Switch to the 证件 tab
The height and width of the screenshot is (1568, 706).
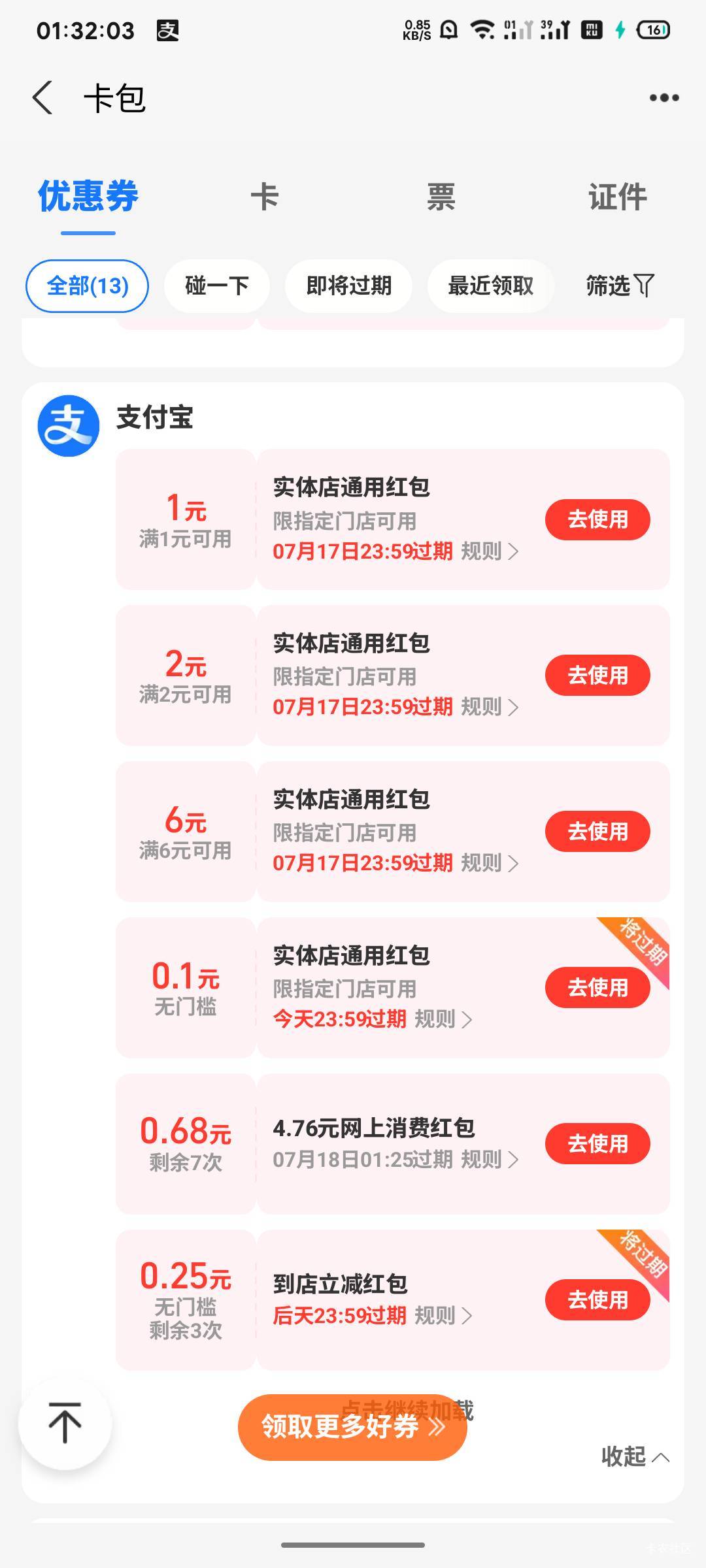[x=617, y=197]
